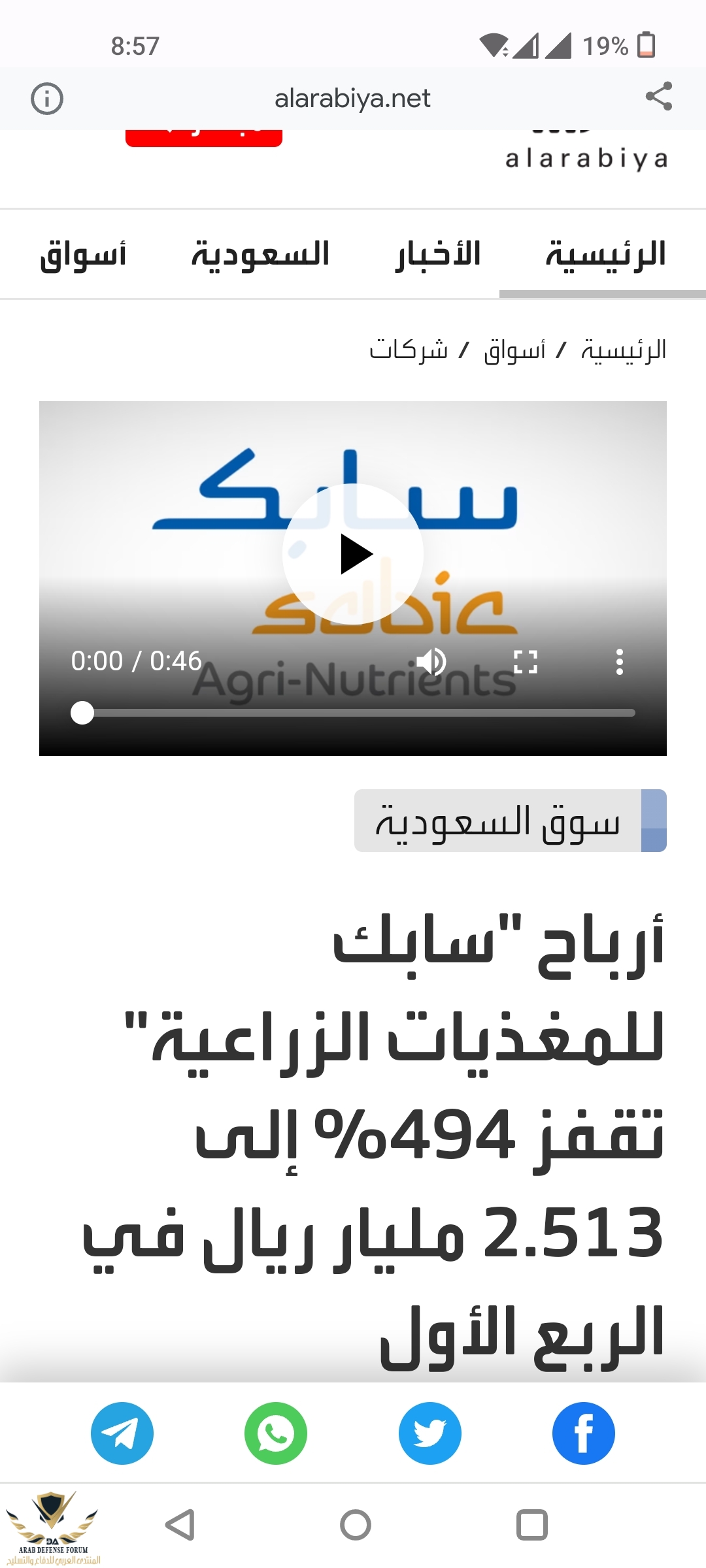Switch to the السعودية tab
This screenshot has height=1568, width=706.
pos(260,254)
